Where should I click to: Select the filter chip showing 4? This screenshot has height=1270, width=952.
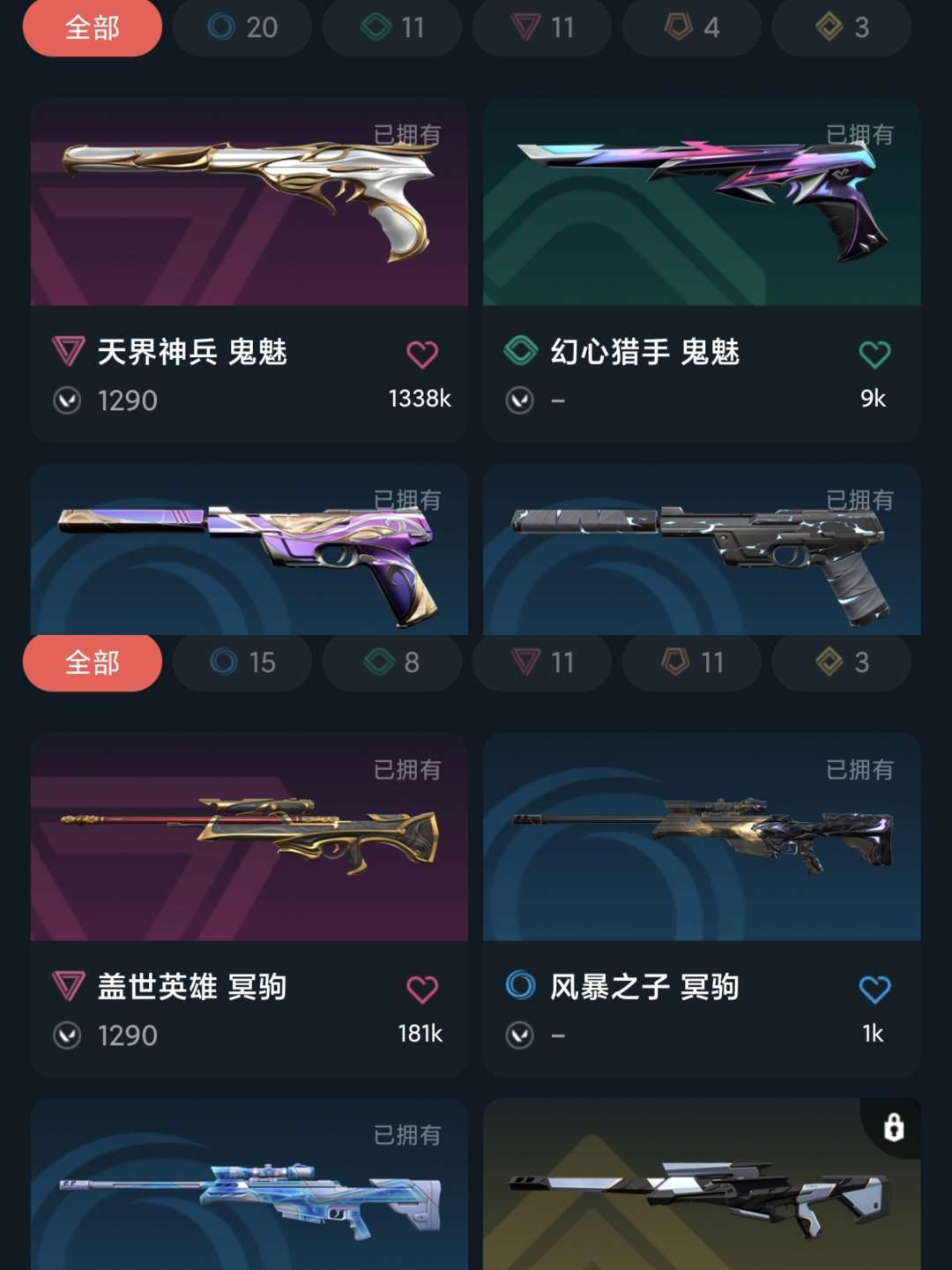[692, 27]
